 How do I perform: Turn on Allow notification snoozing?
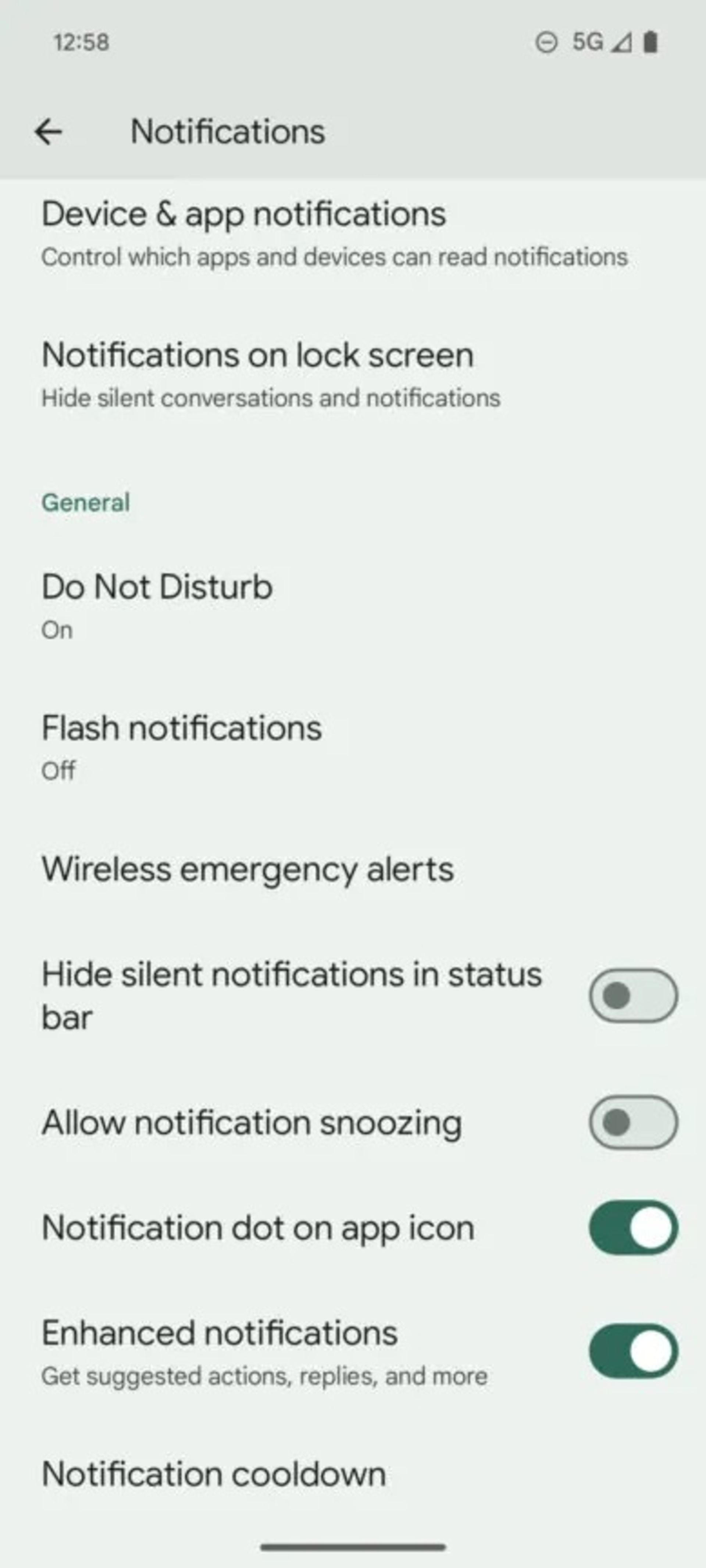point(633,1122)
